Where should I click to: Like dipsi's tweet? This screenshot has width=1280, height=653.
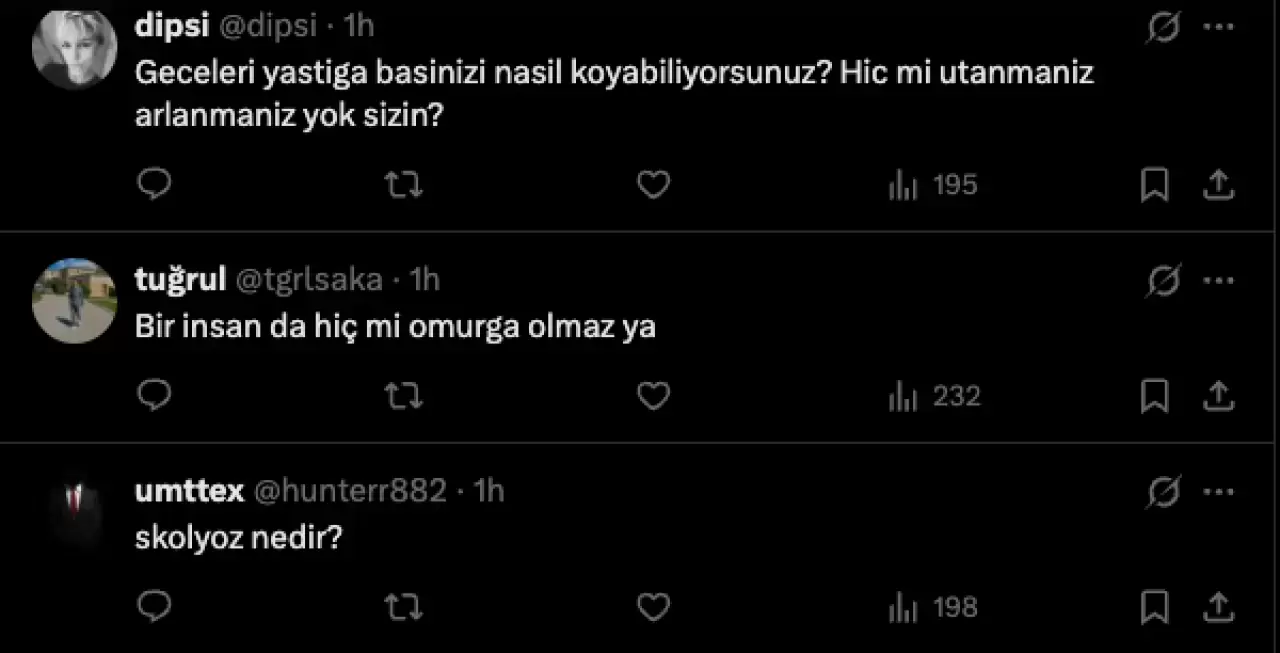coord(653,185)
